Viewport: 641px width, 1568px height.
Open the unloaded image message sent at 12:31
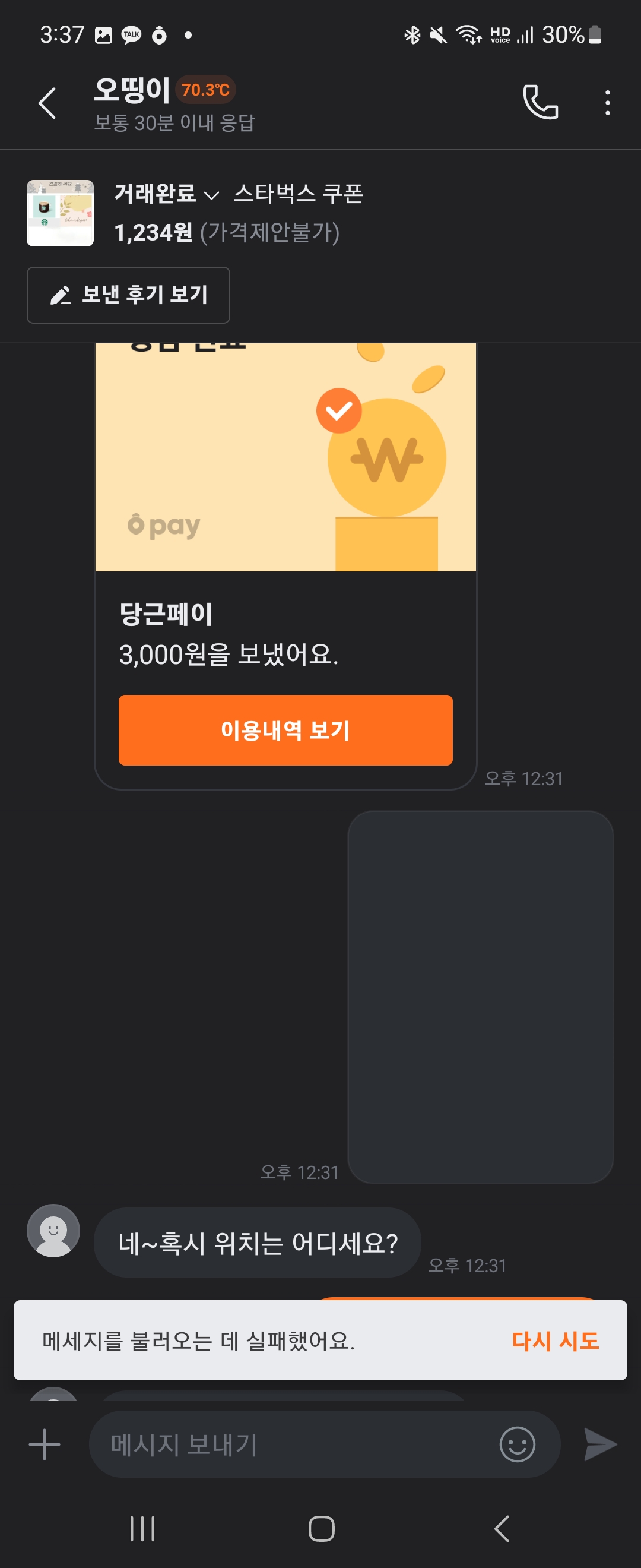(x=480, y=997)
